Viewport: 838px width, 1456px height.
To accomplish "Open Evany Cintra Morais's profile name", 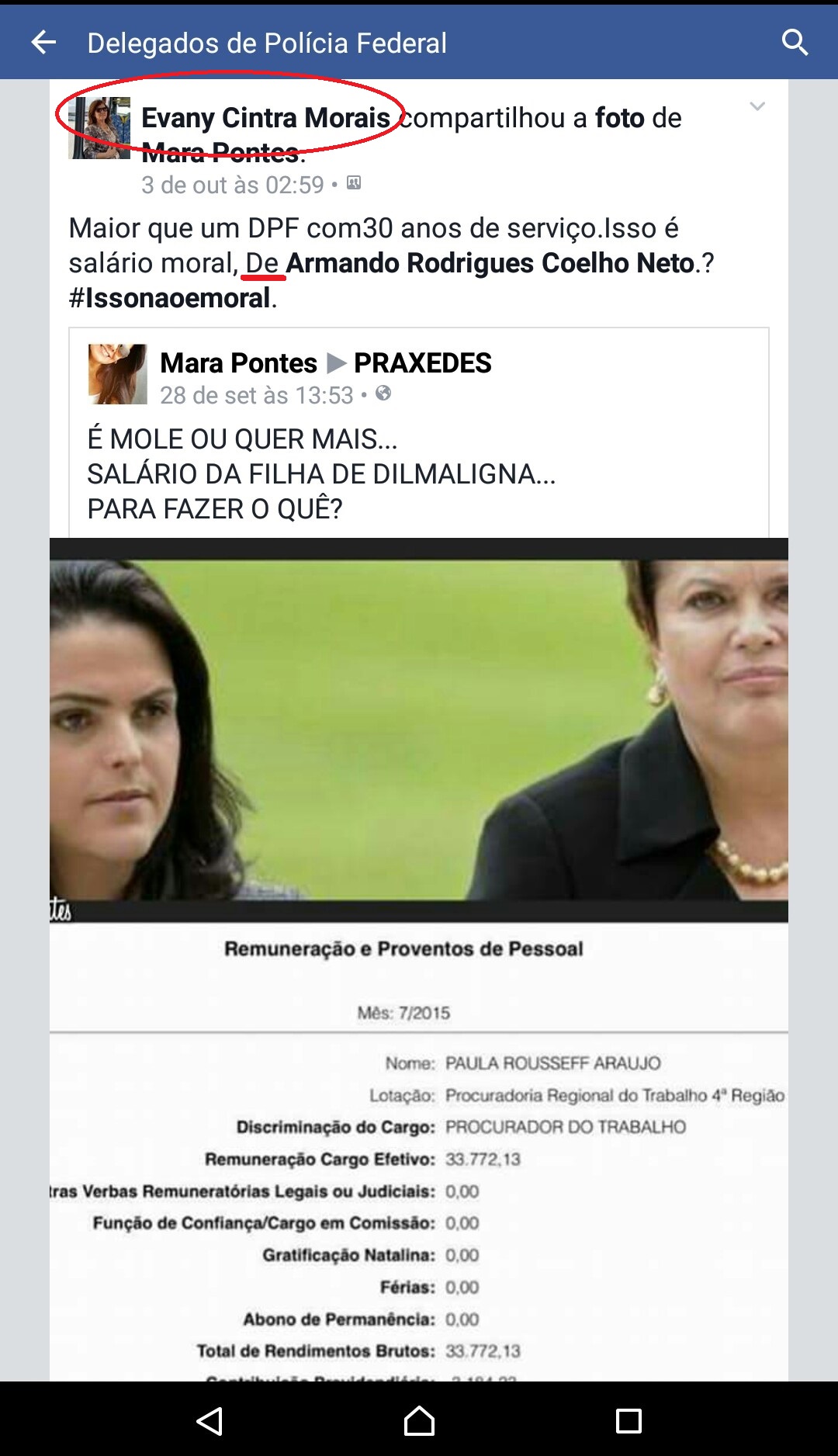I will point(265,118).
